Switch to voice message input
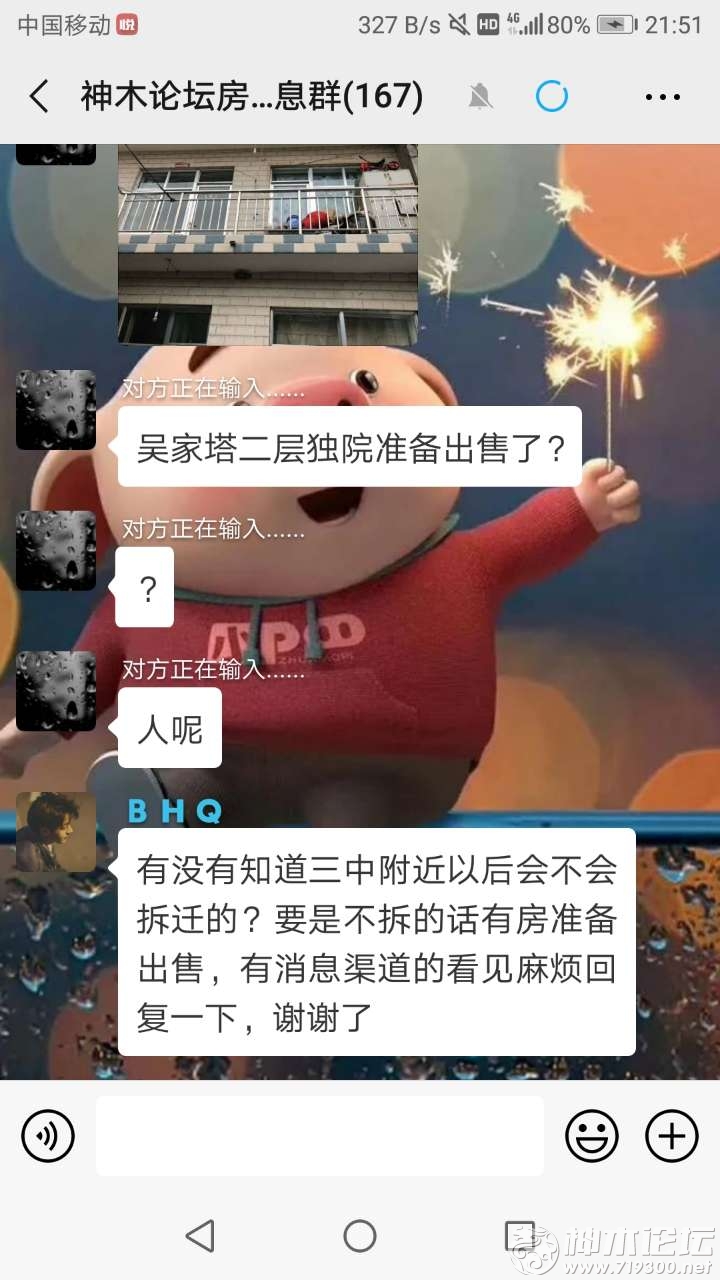 [48, 1136]
